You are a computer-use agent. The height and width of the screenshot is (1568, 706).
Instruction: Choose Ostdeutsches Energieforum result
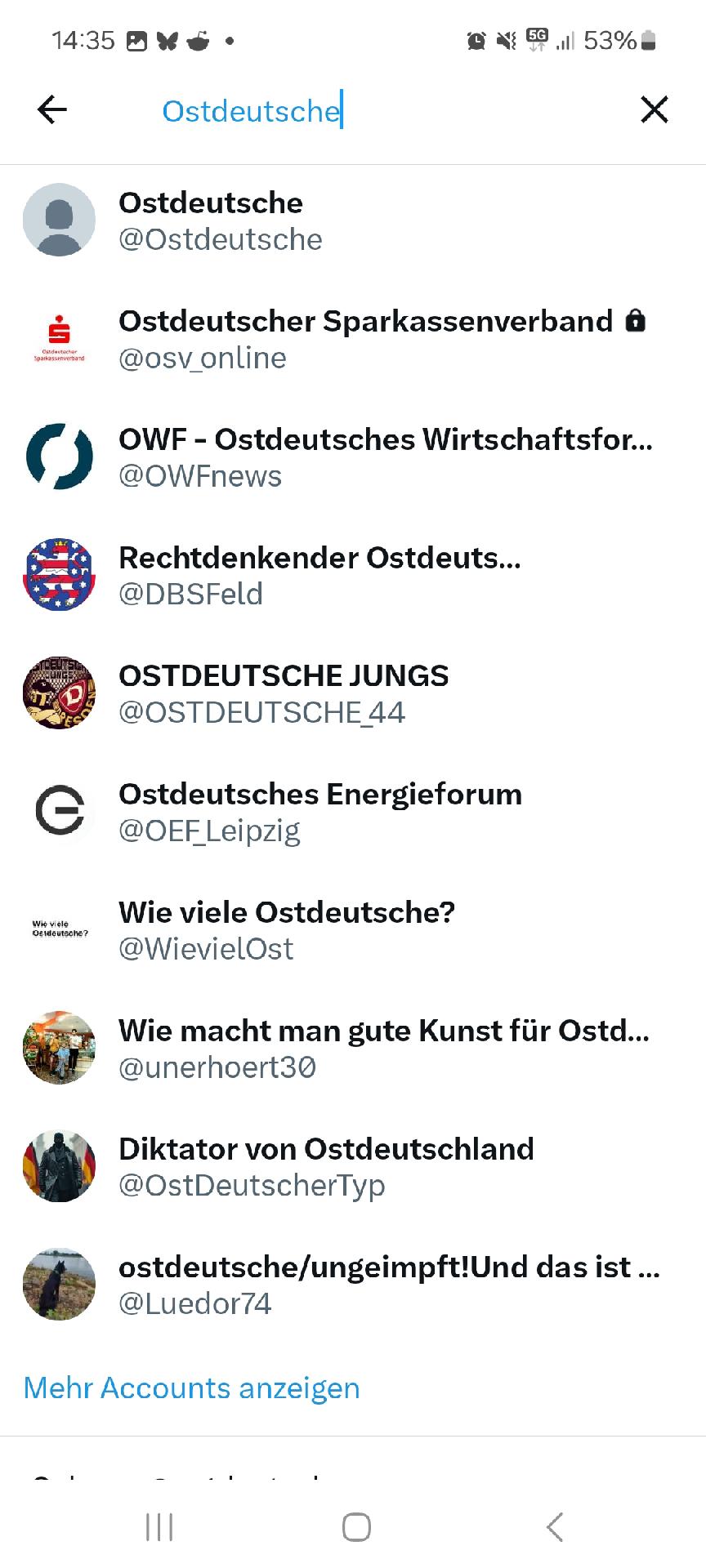coord(320,812)
